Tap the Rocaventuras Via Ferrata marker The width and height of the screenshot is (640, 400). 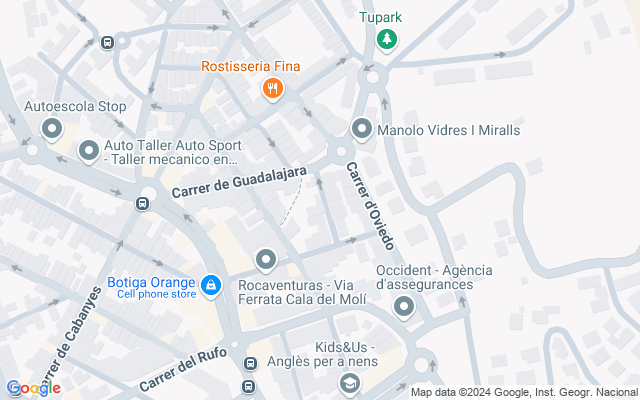point(266,261)
